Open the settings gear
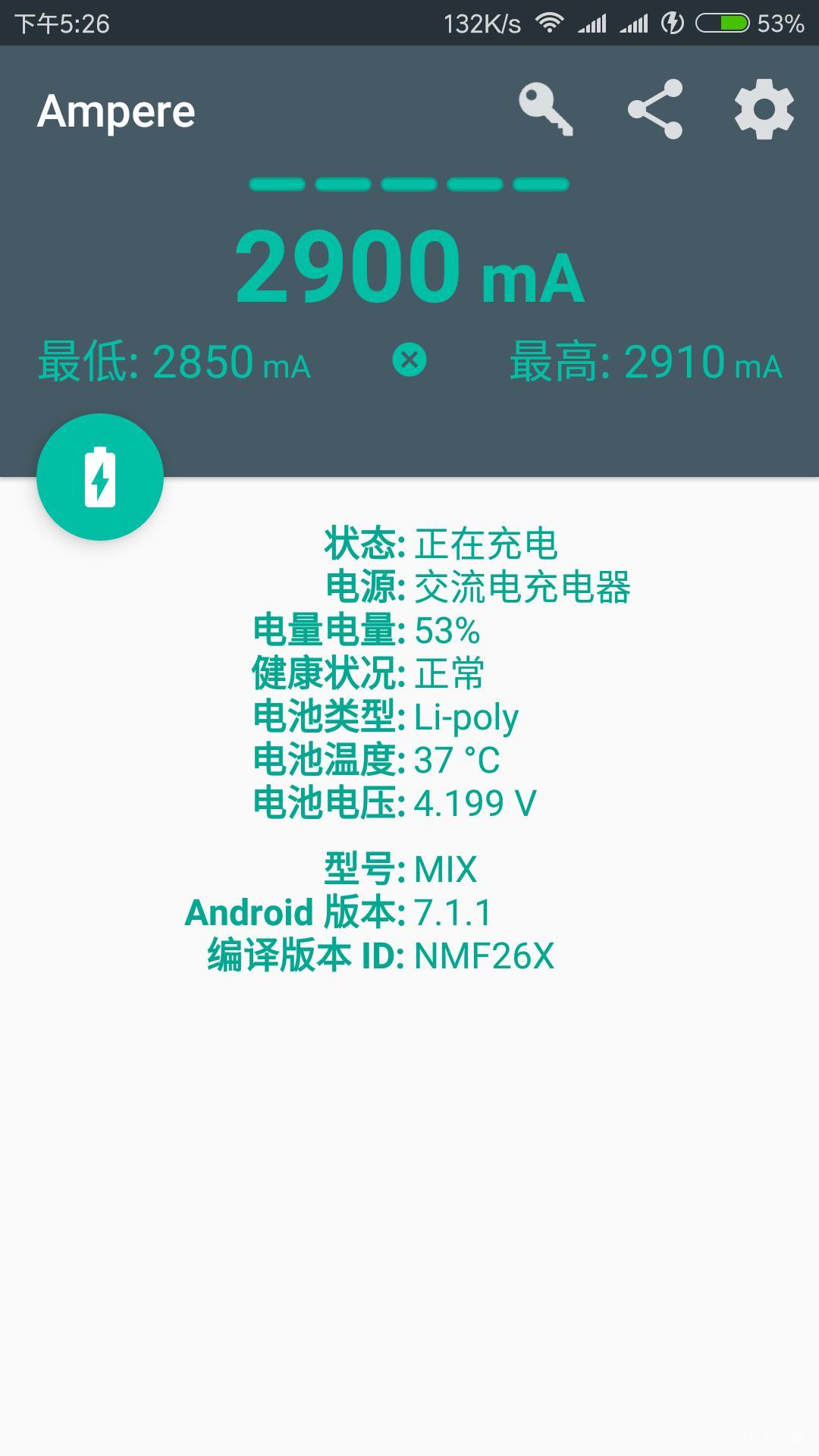819x1456 pixels. click(x=764, y=110)
